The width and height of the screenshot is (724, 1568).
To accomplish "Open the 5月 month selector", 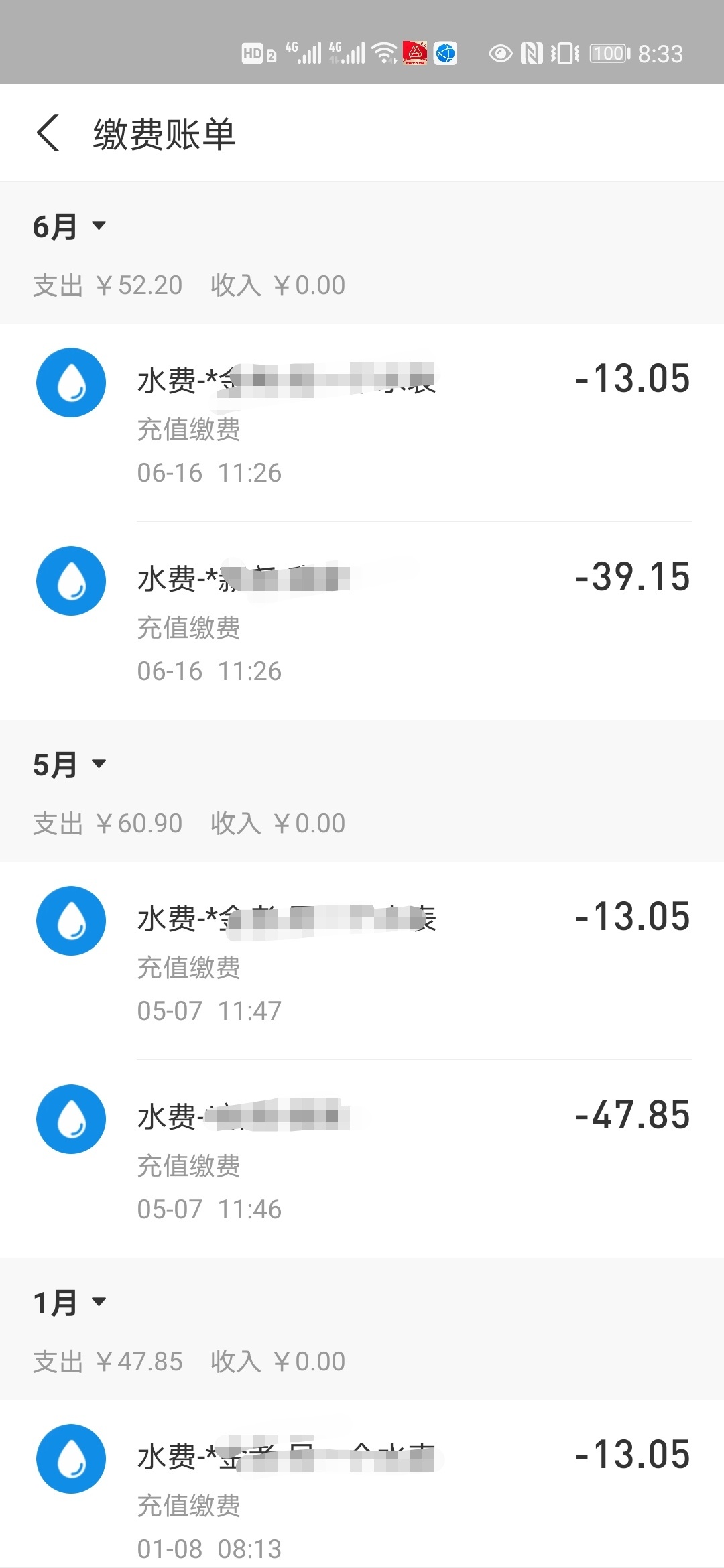I will click(x=70, y=765).
